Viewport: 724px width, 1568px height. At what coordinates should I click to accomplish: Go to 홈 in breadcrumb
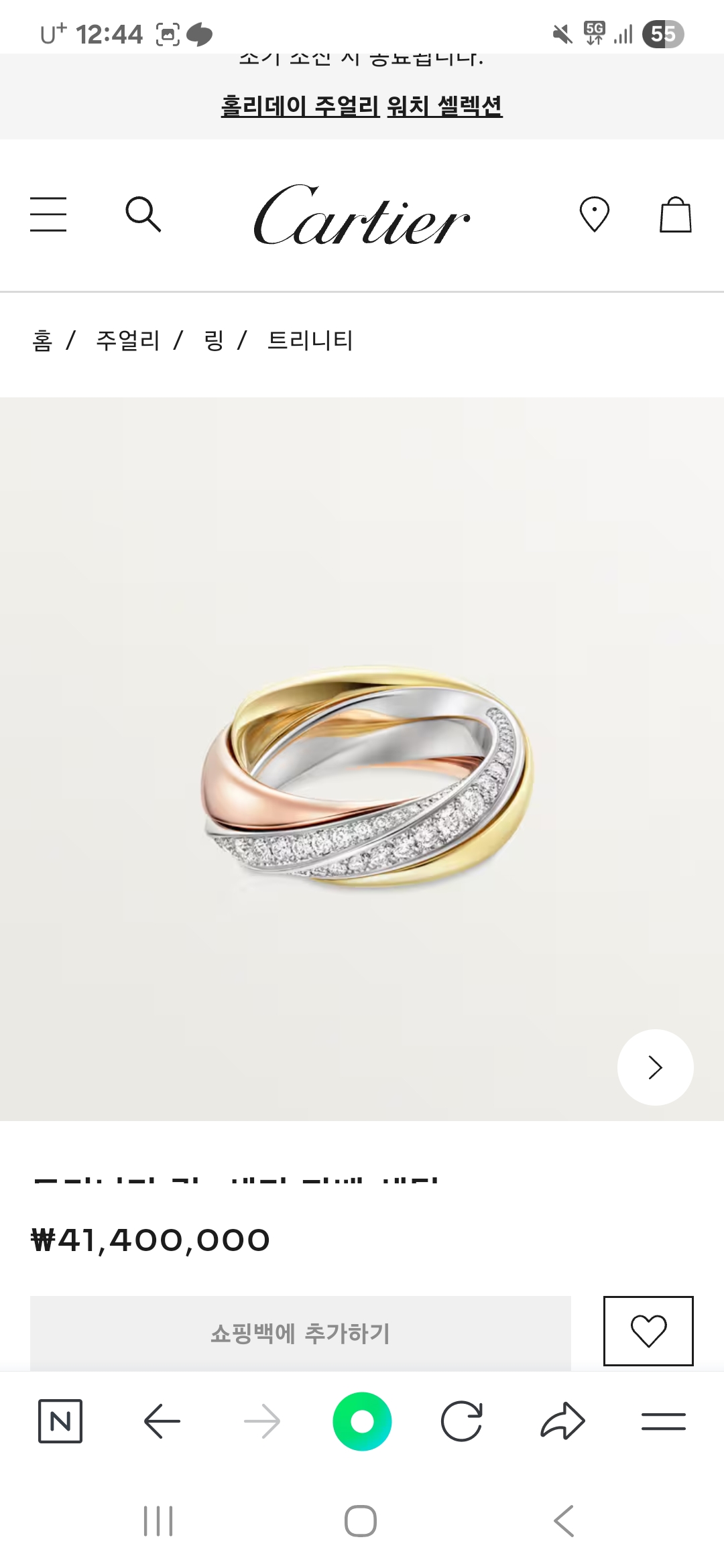pos(42,340)
